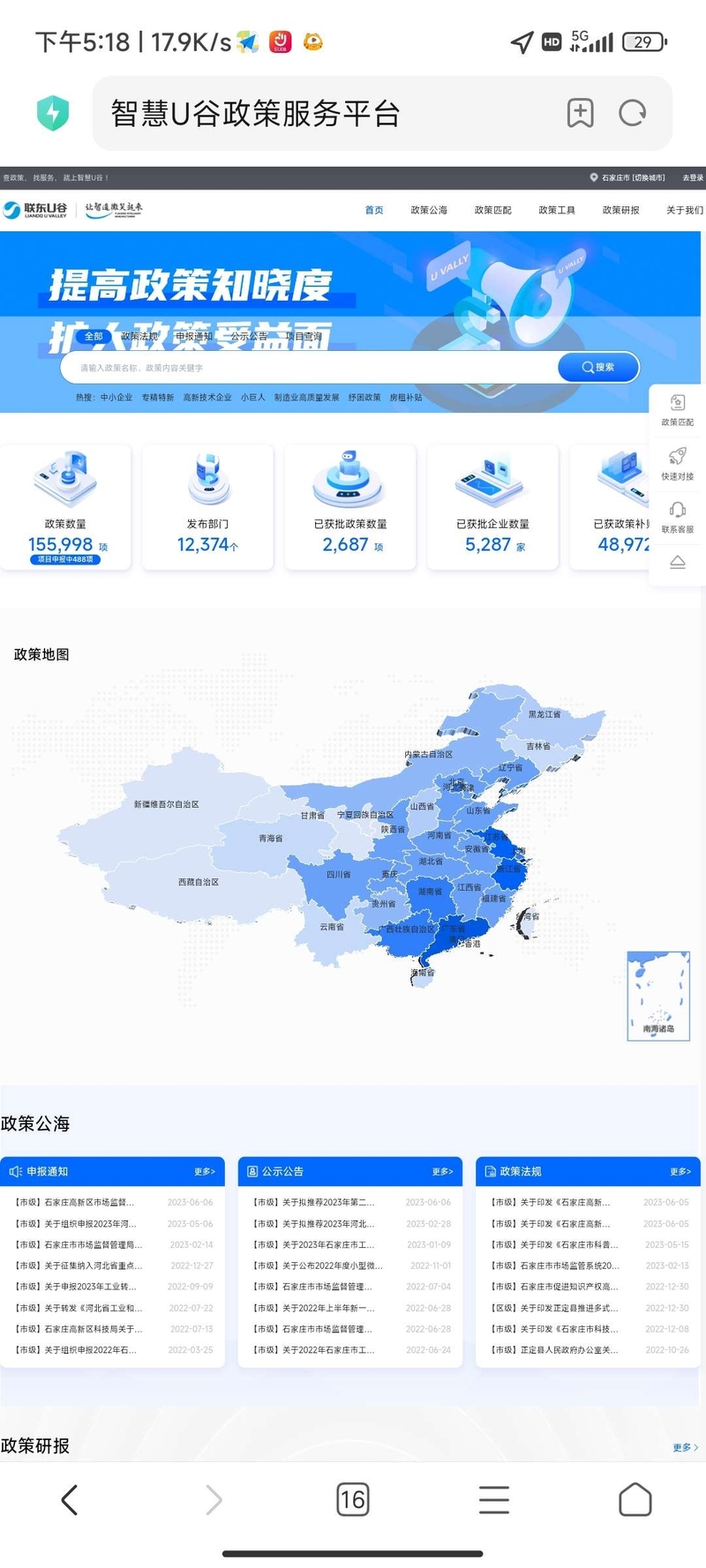Bookmark this page in the browser
Screen dimensions: 706x1568
(x=580, y=113)
